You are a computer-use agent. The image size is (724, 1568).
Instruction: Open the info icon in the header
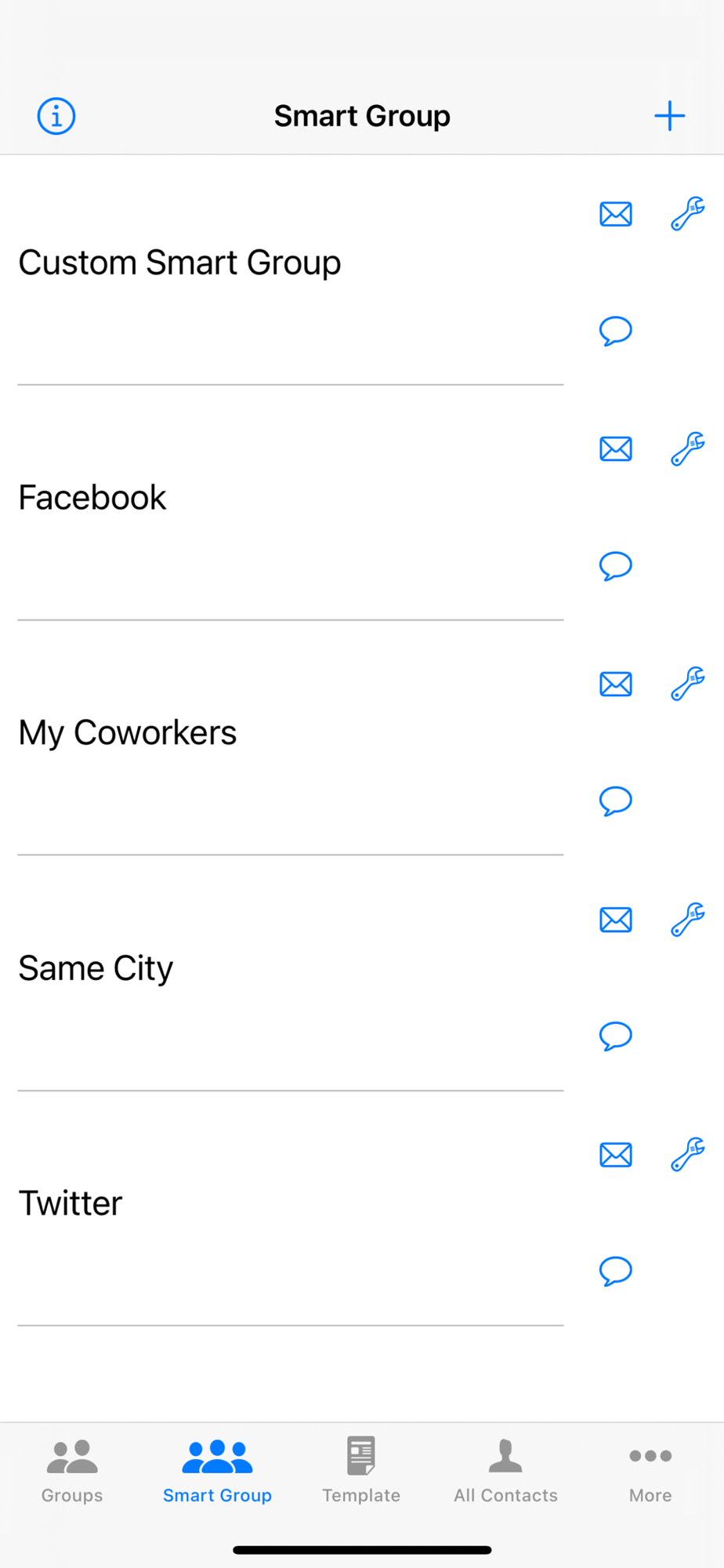click(x=56, y=116)
